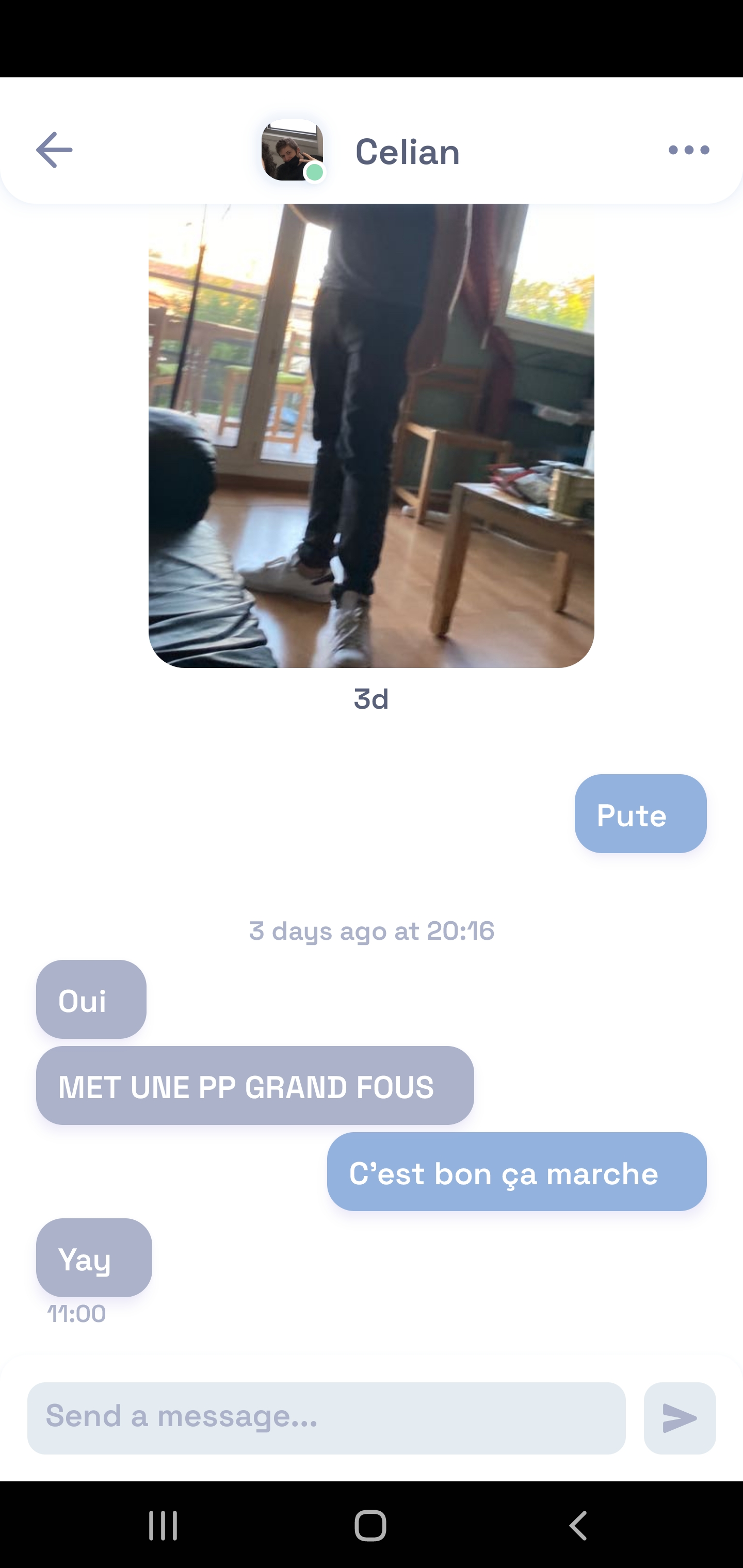Open recent apps from navigation bar
Viewport: 743px width, 1568px height.
pos(163,1525)
